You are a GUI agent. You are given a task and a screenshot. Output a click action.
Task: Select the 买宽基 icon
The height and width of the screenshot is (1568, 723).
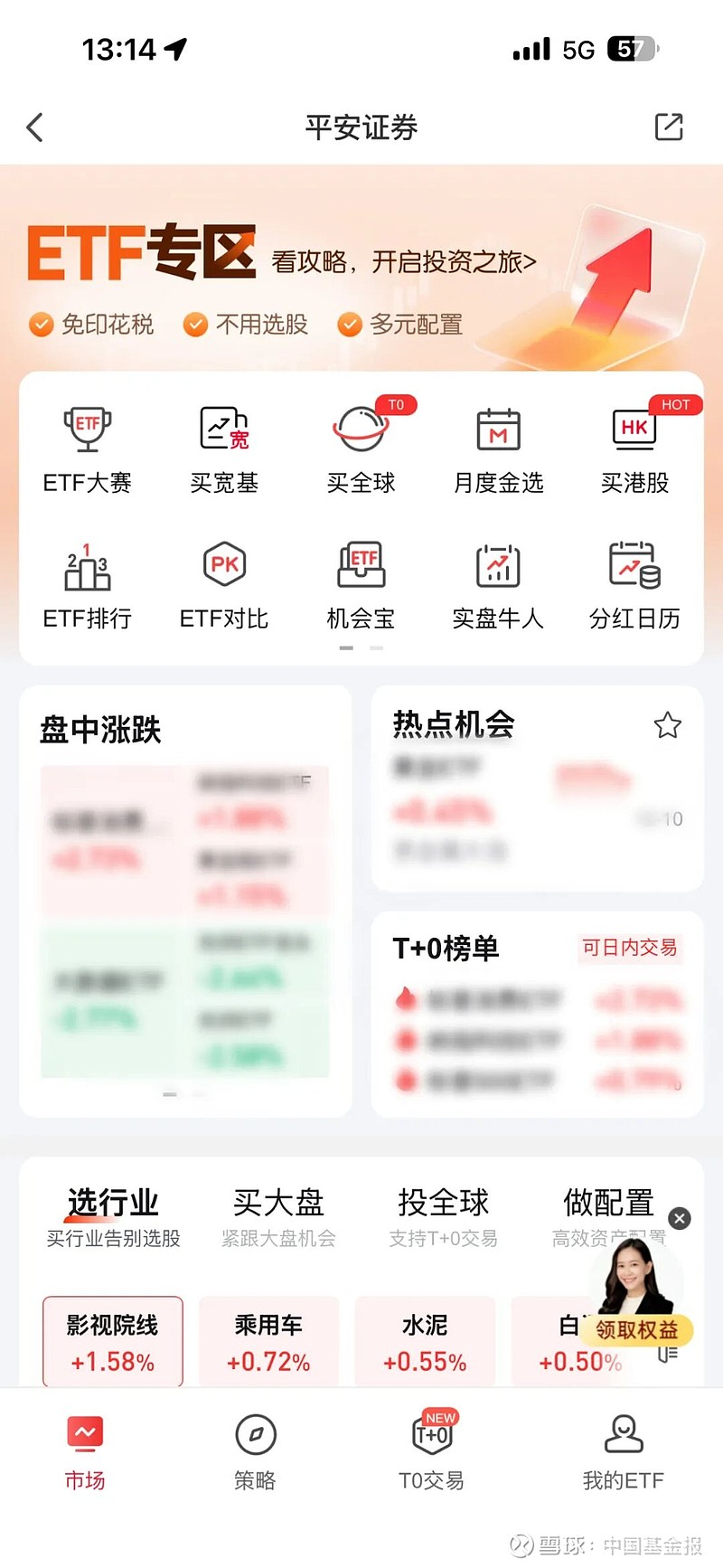(x=224, y=430)
